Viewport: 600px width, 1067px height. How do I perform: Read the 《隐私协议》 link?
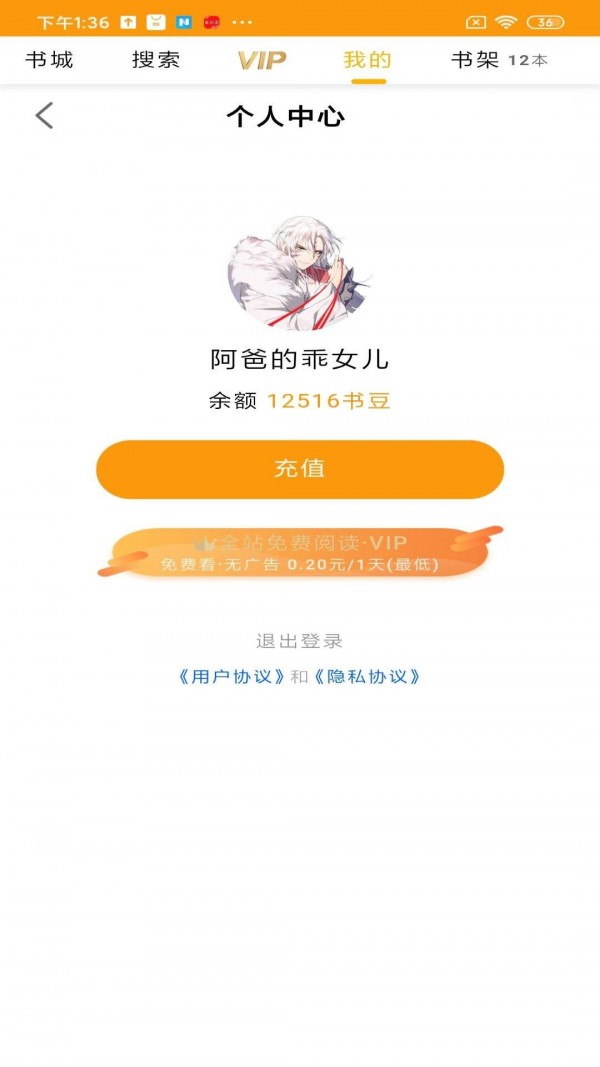[367, 677]
